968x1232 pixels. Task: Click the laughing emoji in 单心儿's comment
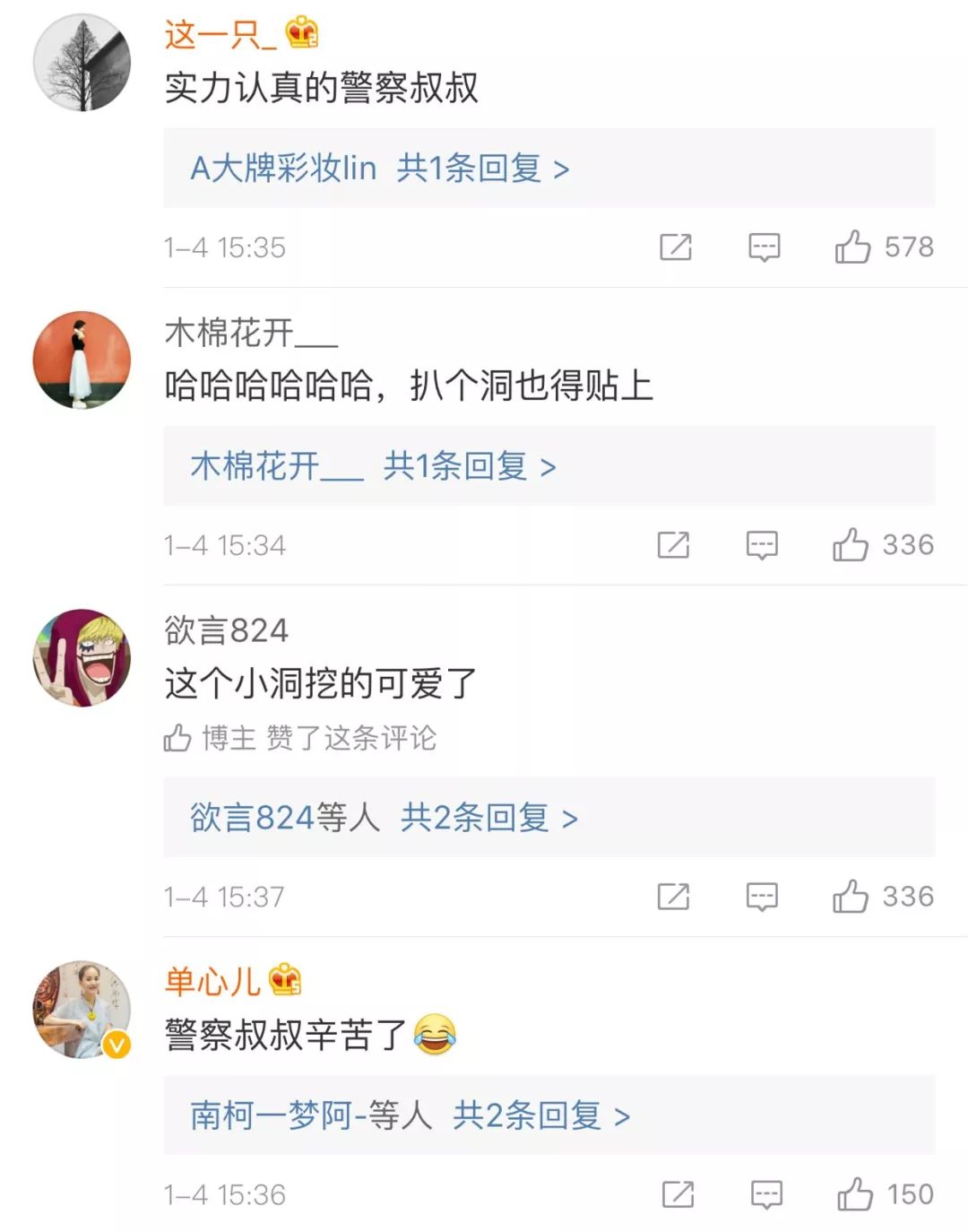point(436,1032)
